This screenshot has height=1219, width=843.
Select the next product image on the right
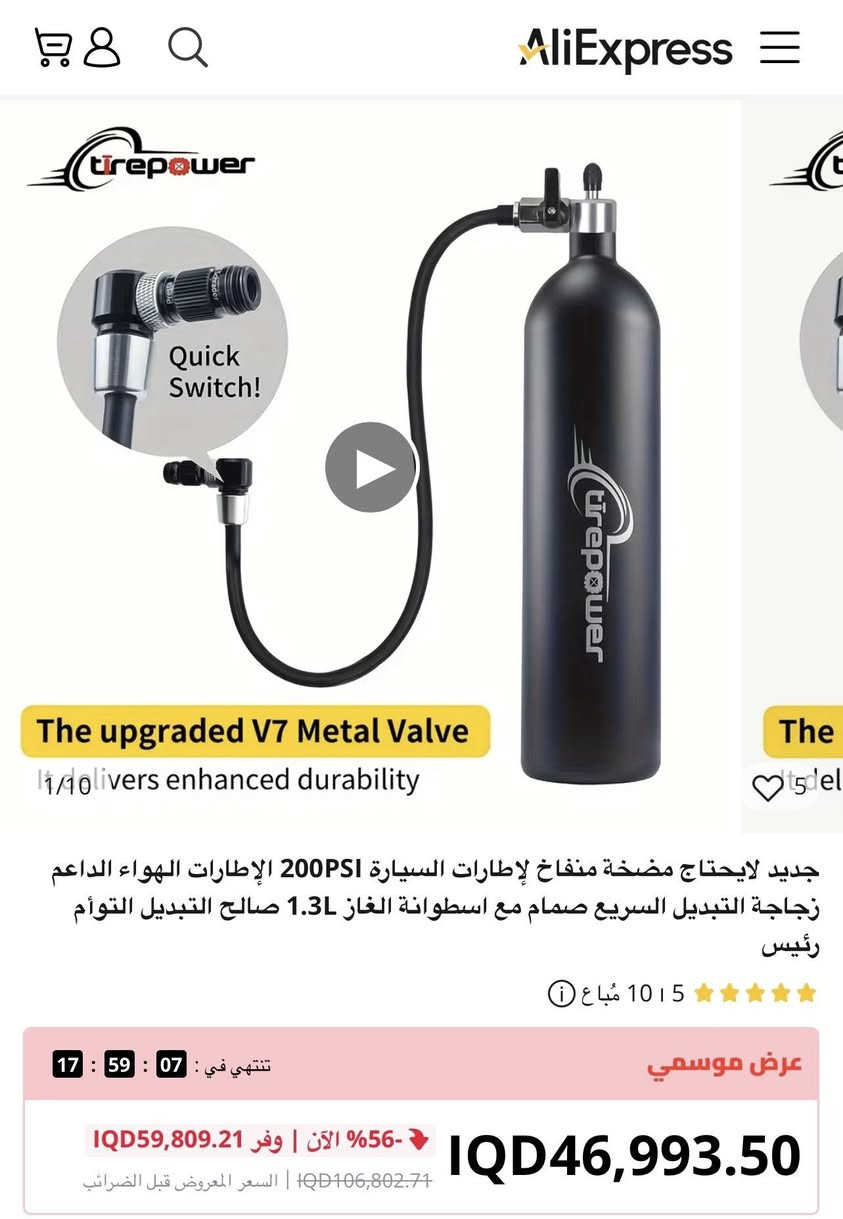point(800,450)
